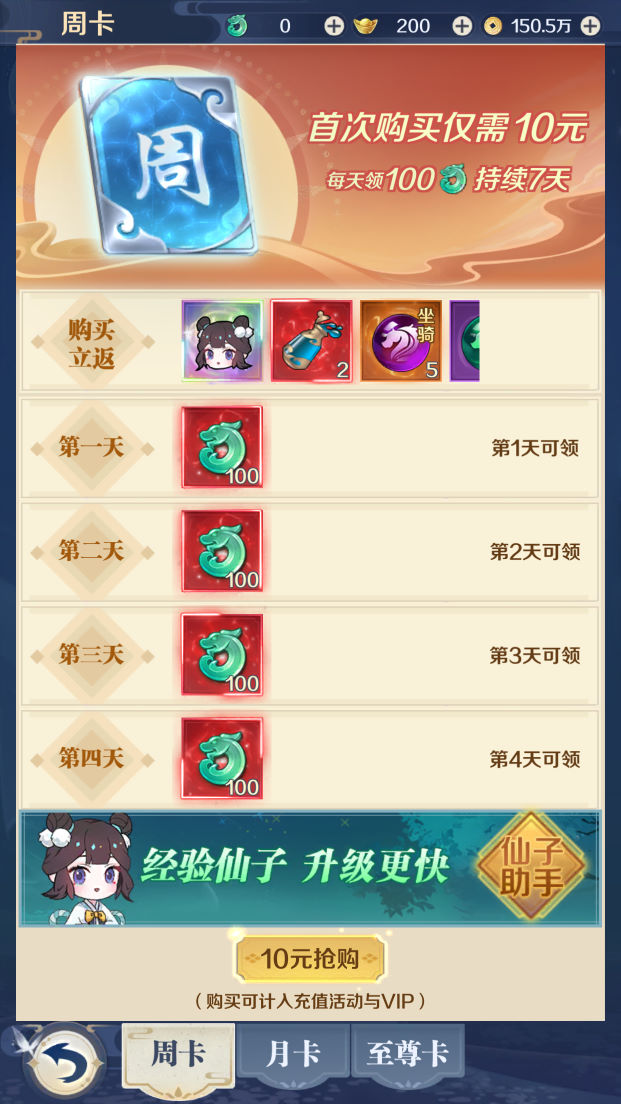Tap the 10元抢购 purchase button

(x=310, y=958)
